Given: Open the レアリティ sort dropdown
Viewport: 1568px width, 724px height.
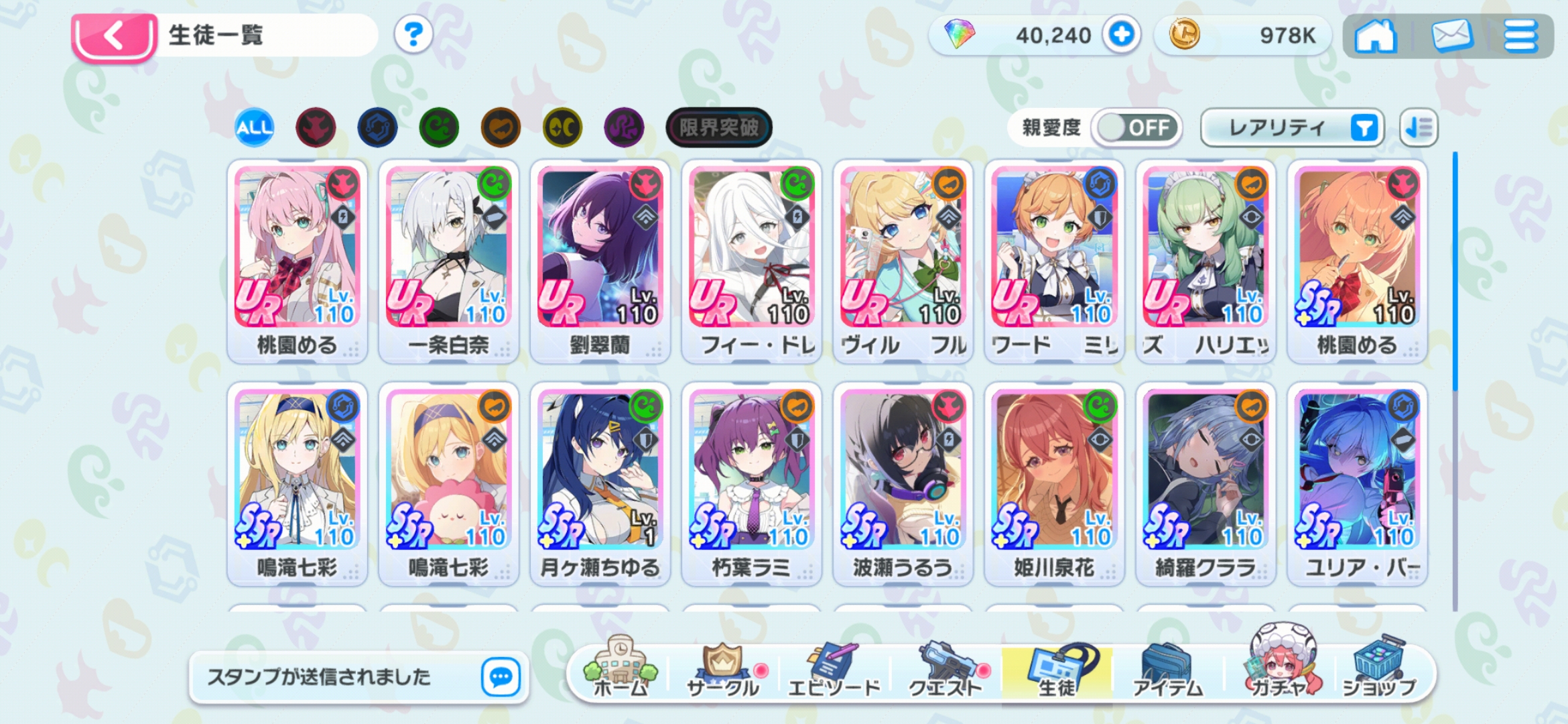Looking at the screenshot, I should tap(1292, 127).
